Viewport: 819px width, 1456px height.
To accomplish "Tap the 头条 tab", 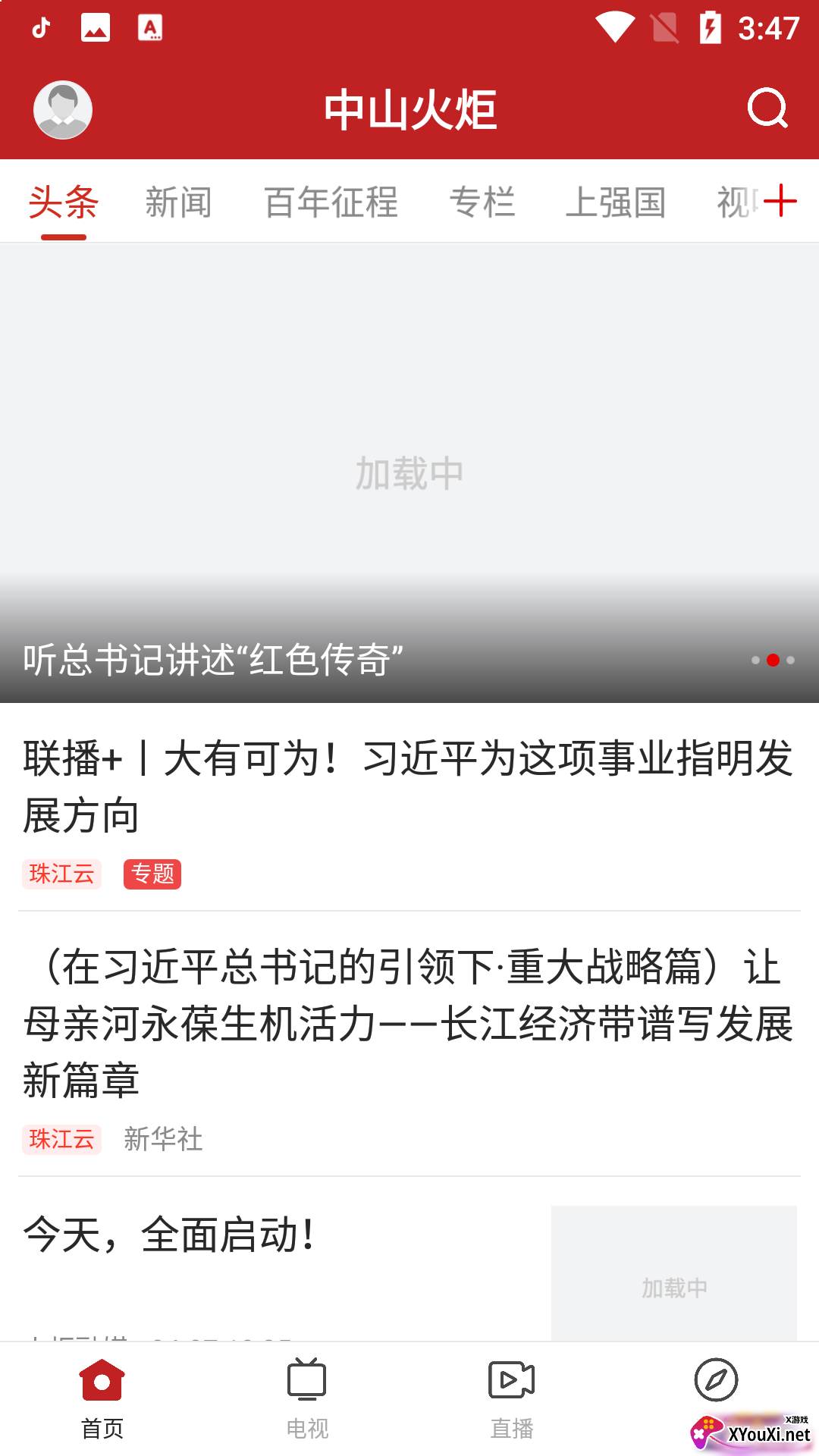I will click(64, 202).
